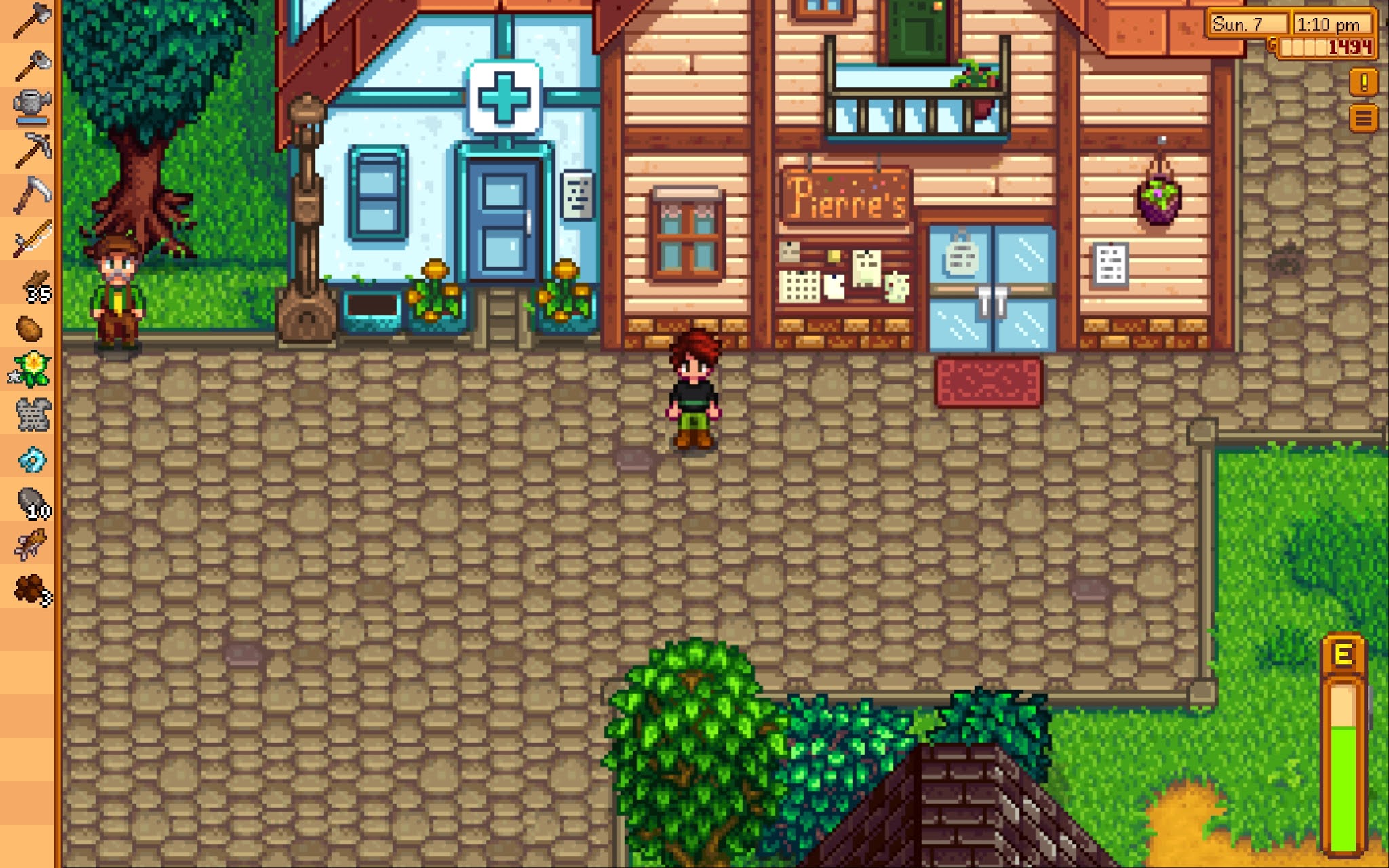This screenshot has width=1389, height=868.
Task: Select the stone stack of 10
Action: [33, 504]
